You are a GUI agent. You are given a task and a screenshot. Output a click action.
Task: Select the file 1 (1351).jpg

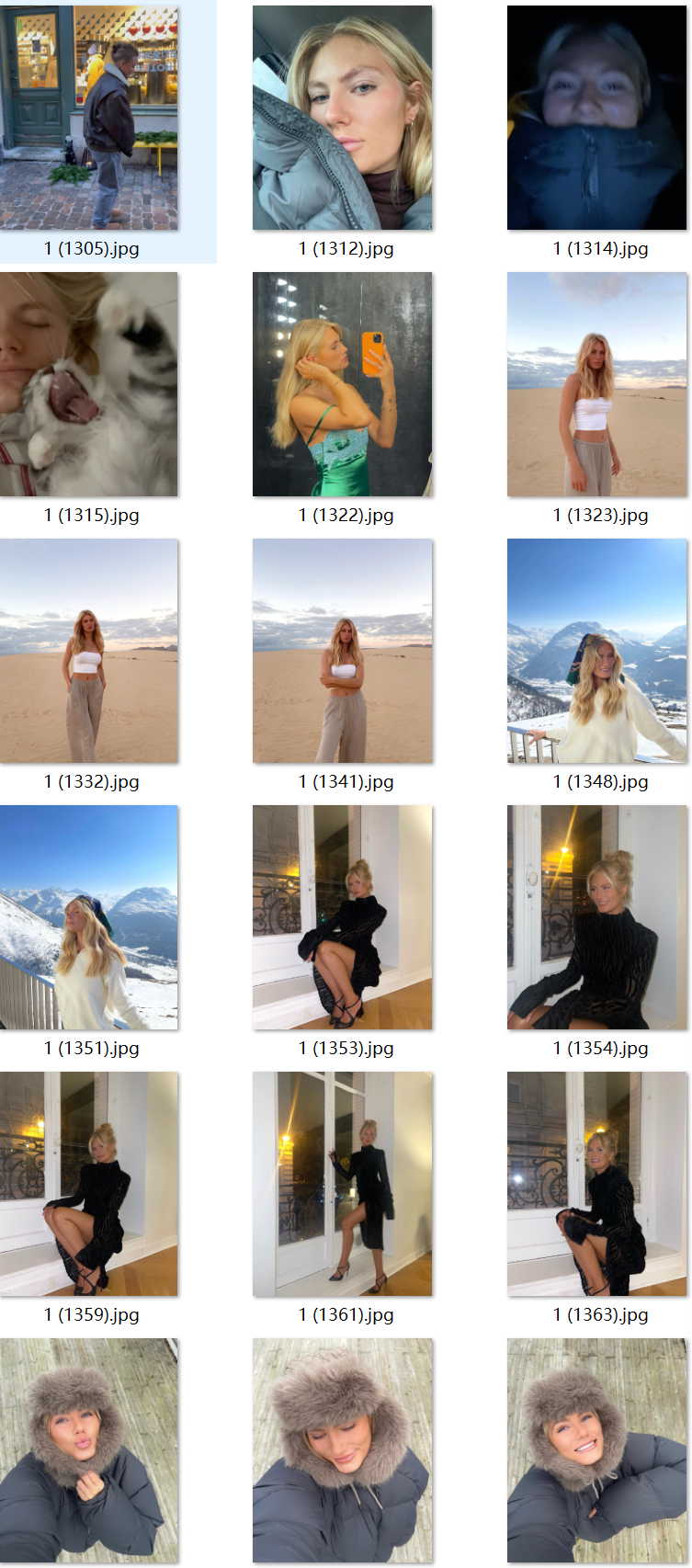click(89, 917)
